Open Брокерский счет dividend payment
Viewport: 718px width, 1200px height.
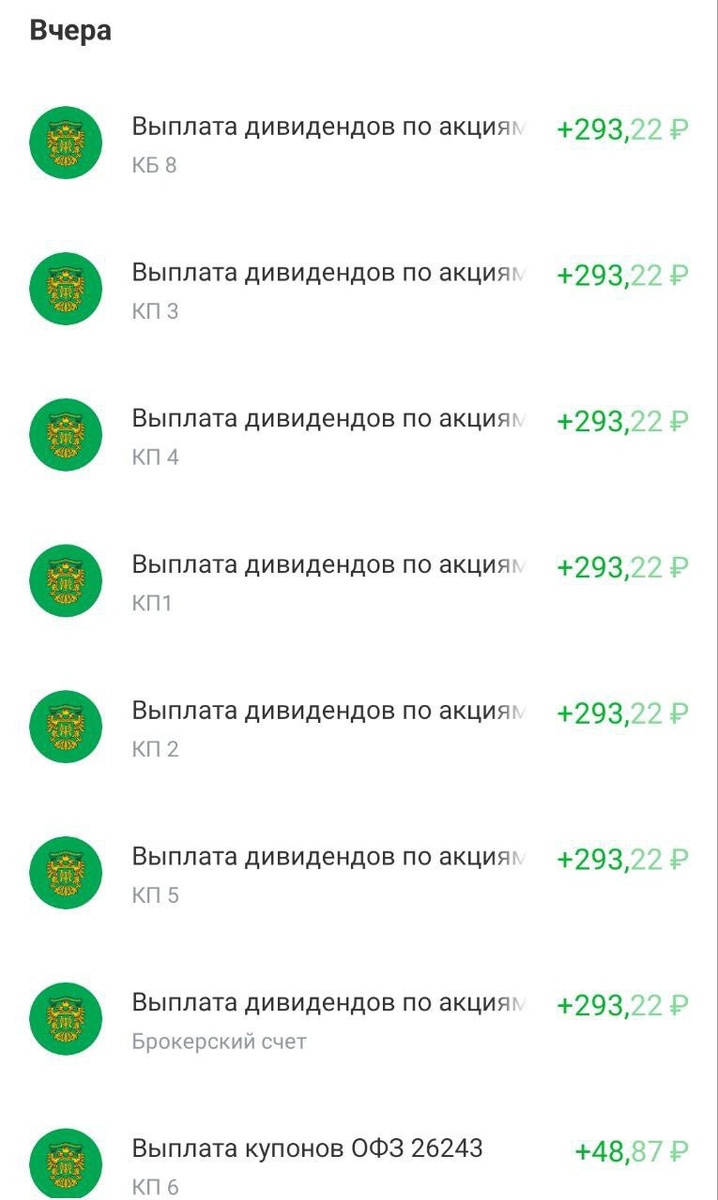pos(328,1019)
